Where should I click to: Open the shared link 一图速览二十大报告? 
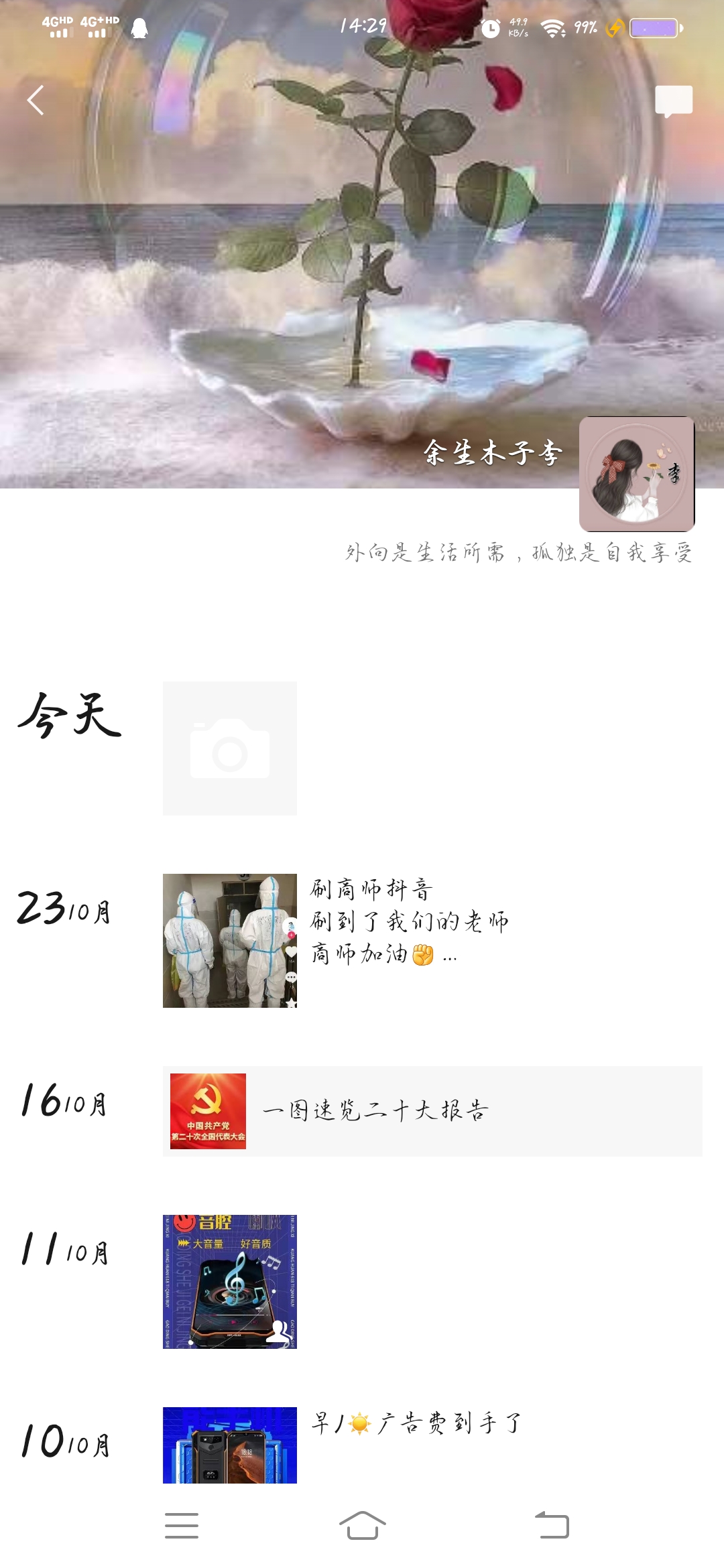[x=432, y=1111]
